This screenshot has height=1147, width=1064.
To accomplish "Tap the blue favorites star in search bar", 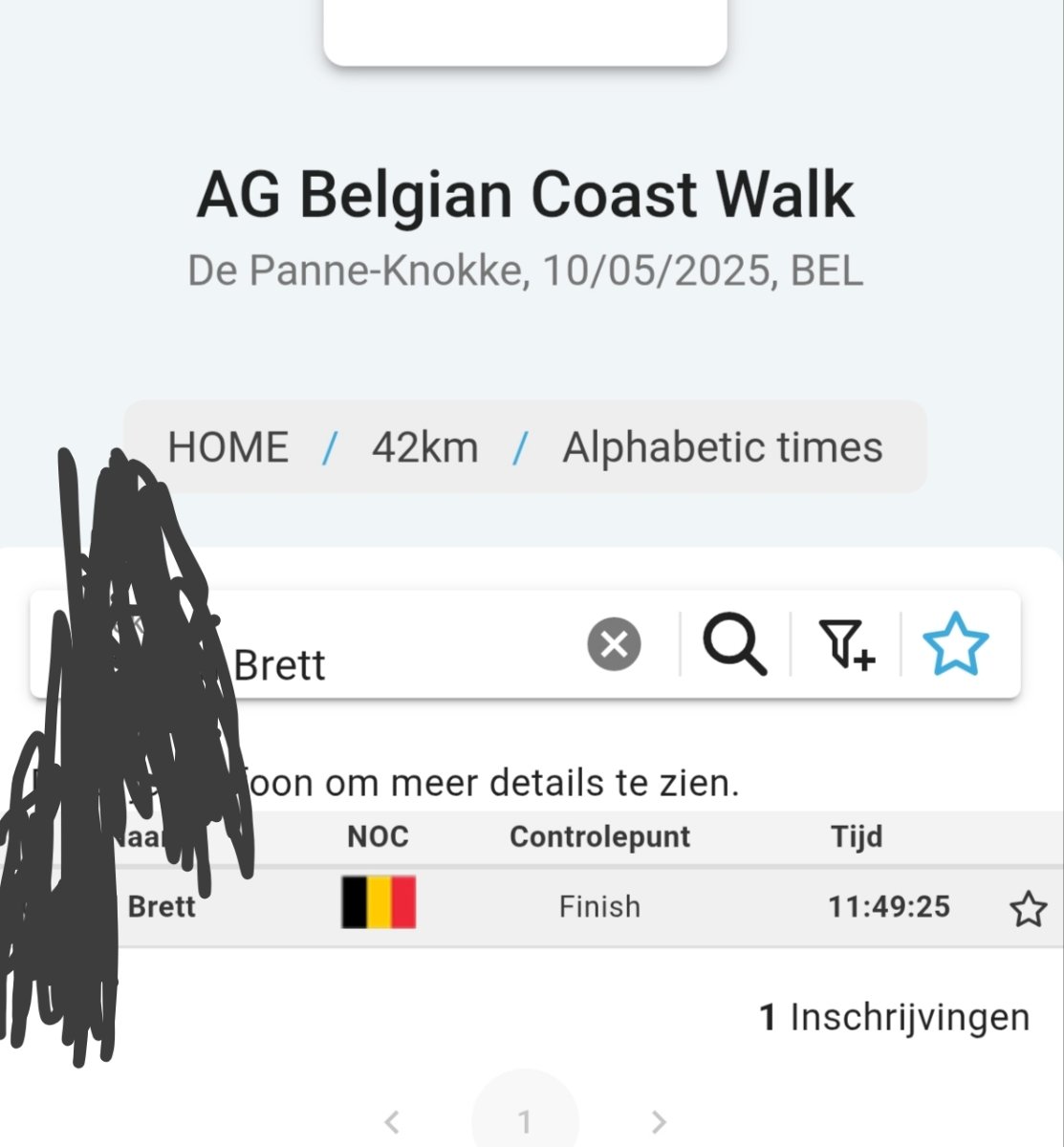I will [x=955, y=644].
